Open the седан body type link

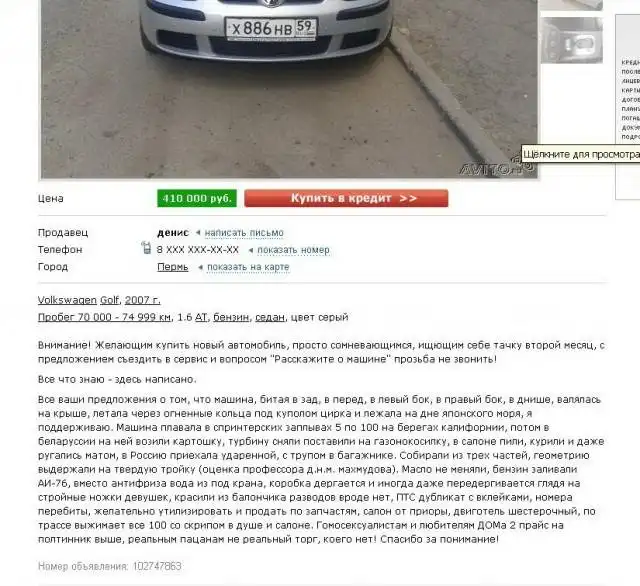click(271, 317)
